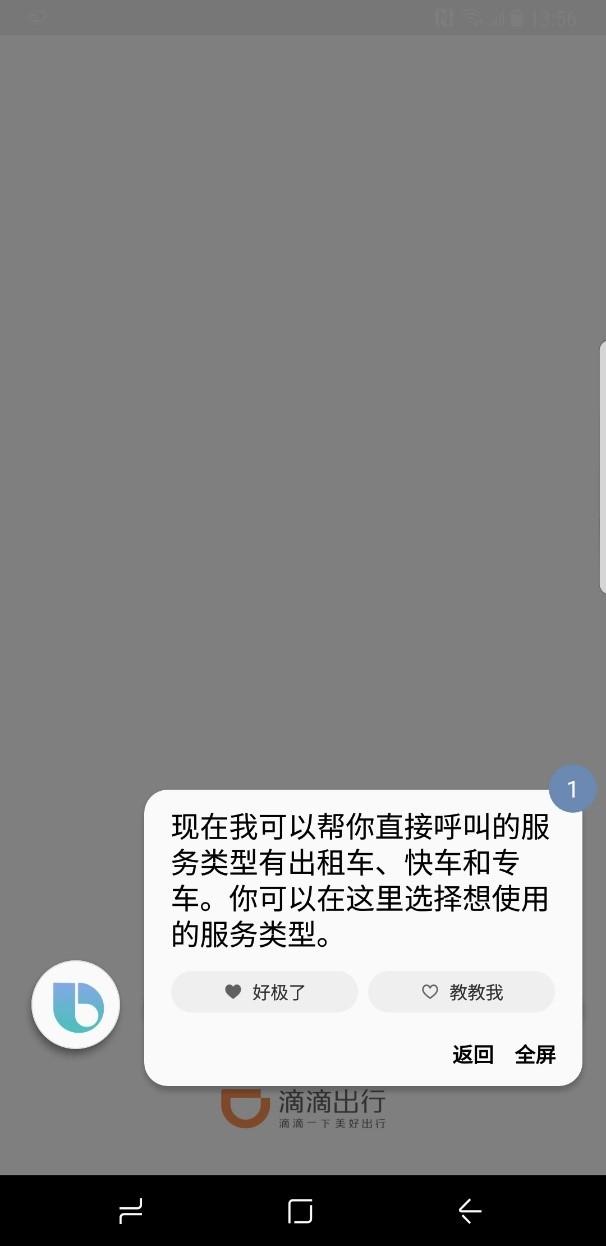This screenshot has height=1246, width=606.
Task: Expand Bixby with 全屏
Action: click(x=535, y=1054)
